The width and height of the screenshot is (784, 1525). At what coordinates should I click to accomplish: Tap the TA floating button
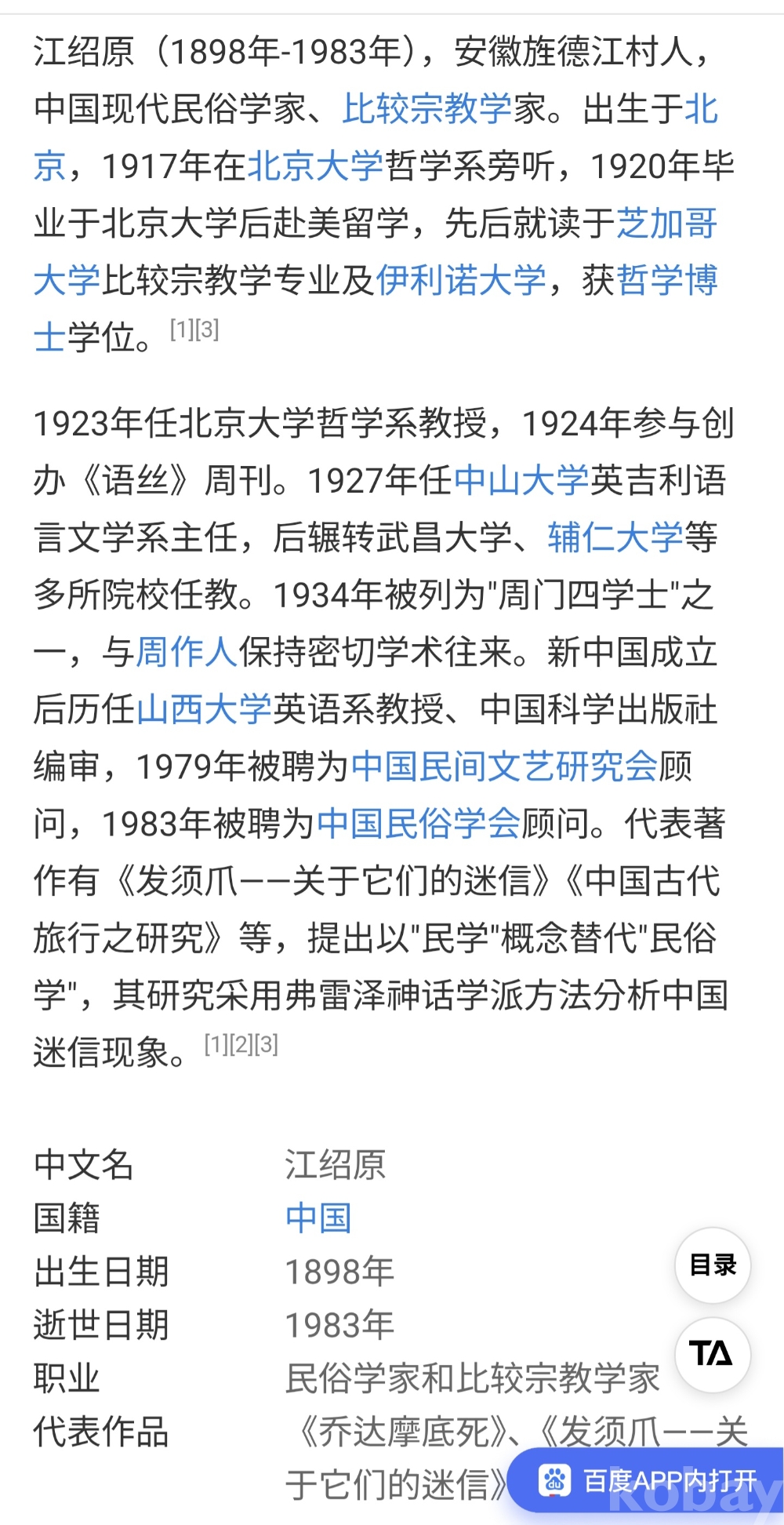712,1355
